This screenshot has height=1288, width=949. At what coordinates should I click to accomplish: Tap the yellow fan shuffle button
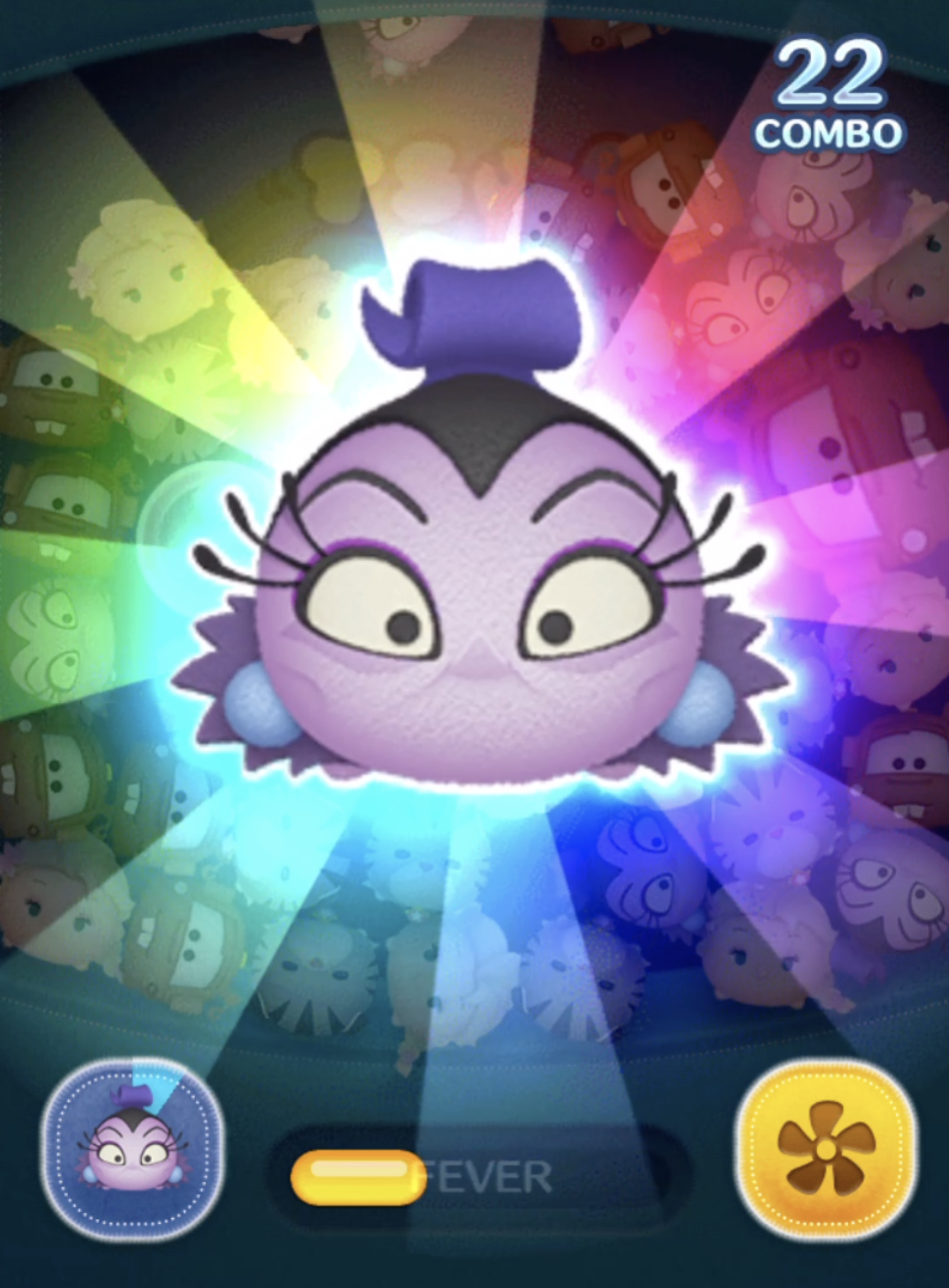(x=825, y=1150)
